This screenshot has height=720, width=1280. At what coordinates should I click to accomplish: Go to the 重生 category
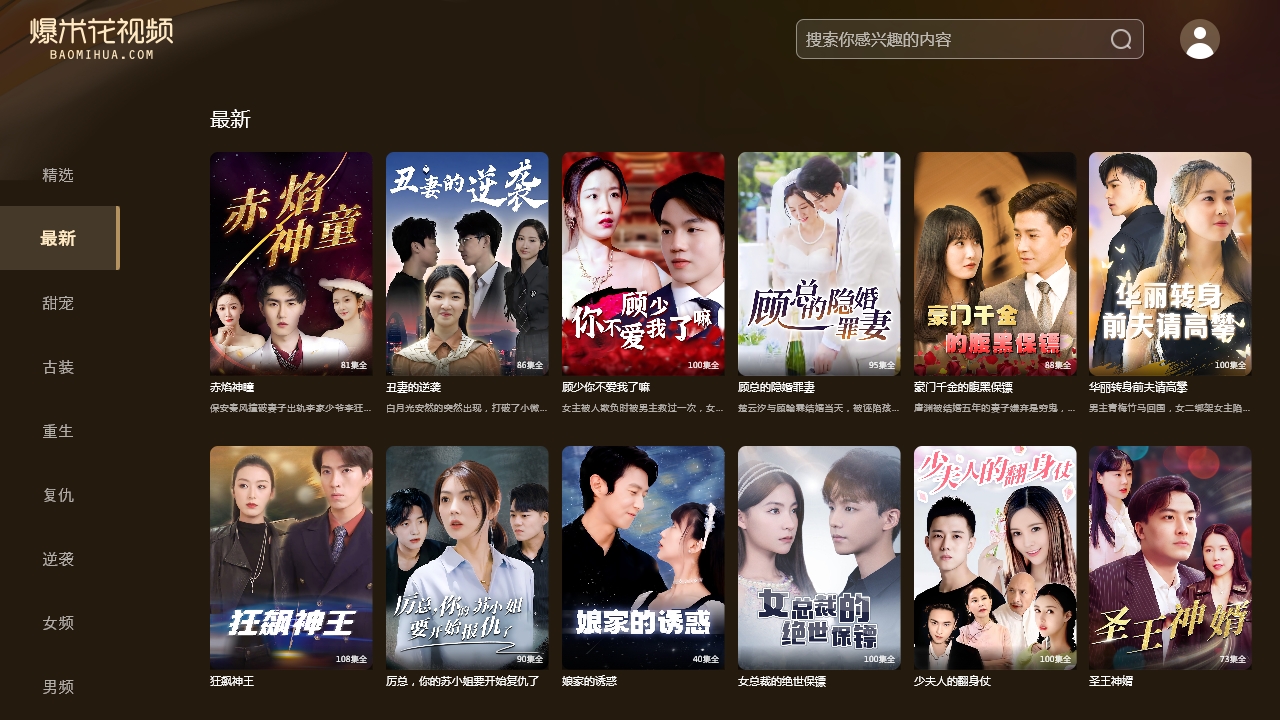pyautogui.click(x=58, y=431)
